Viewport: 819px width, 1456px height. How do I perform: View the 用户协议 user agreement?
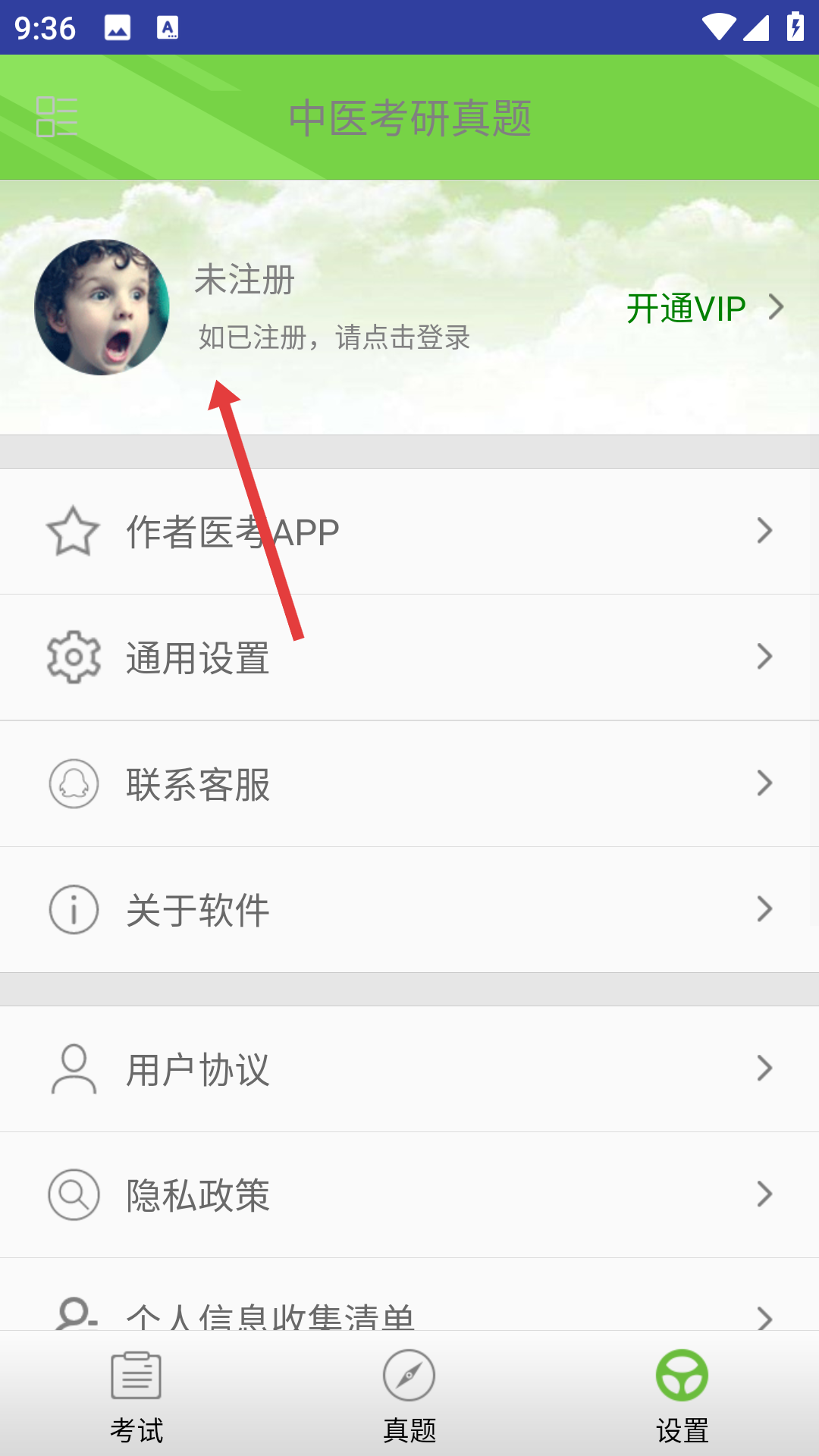coord(409,1069)
